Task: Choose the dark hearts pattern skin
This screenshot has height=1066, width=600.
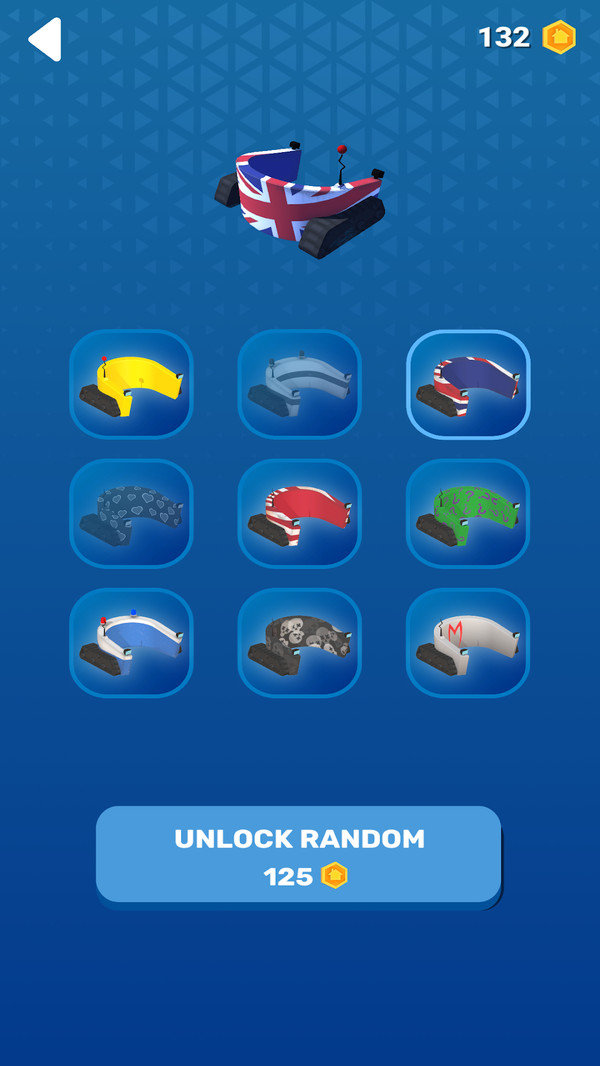Action: pos(131,513)
